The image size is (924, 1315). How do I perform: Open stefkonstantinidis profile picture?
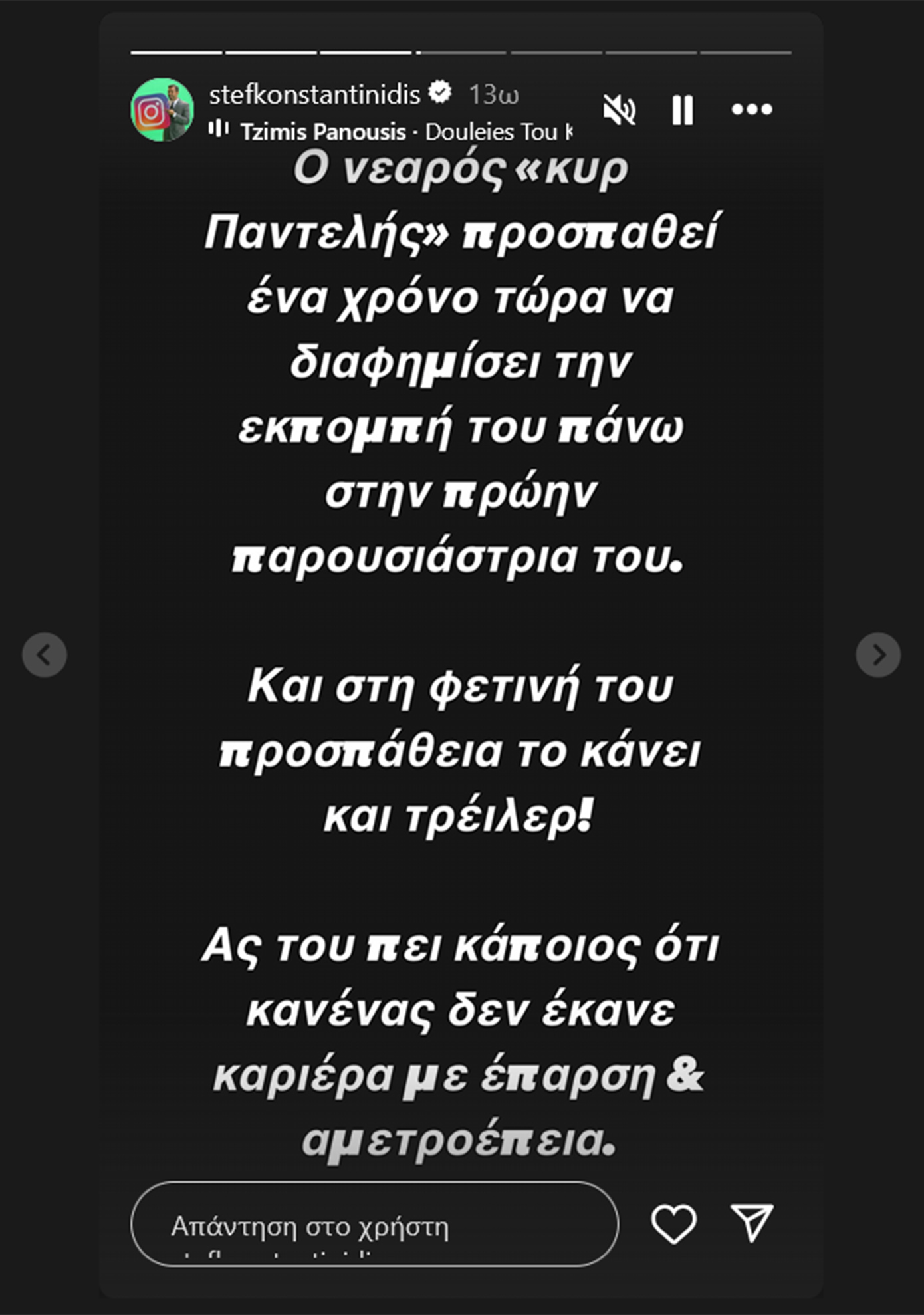(162, 110)
